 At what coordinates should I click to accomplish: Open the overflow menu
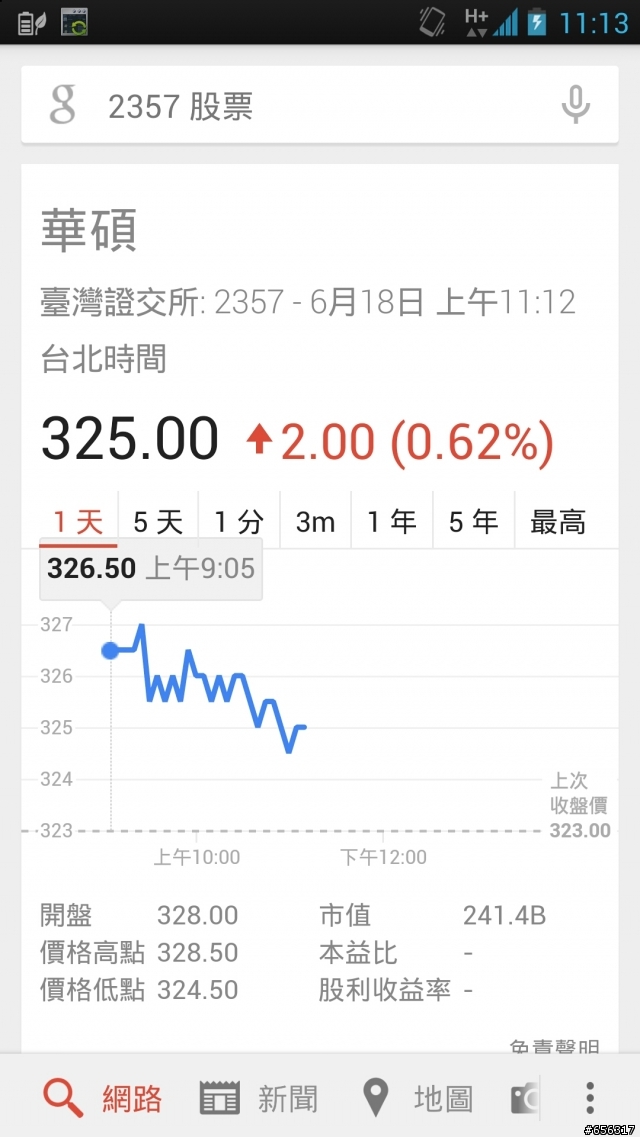point(591,1097)
